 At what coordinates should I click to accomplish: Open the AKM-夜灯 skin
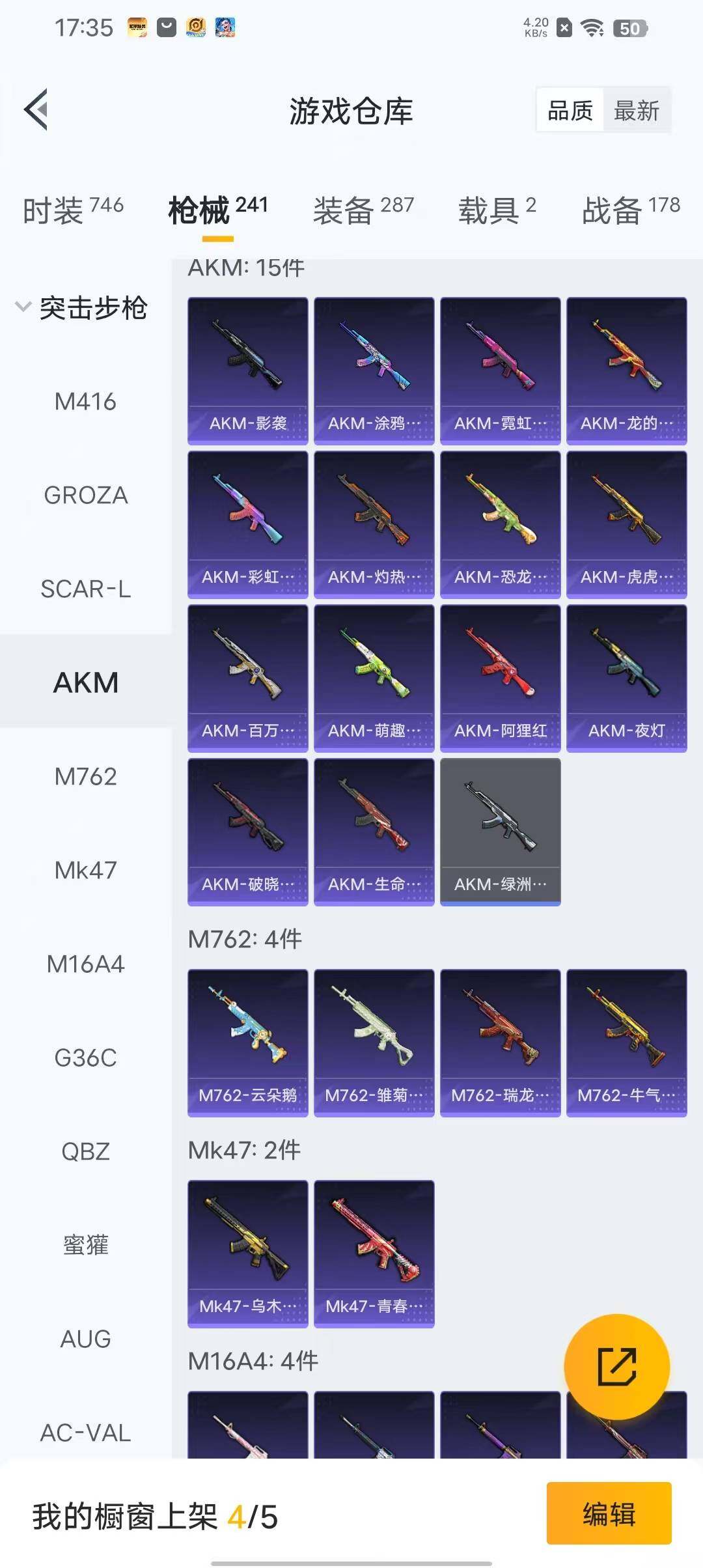(x=626, y=678)
